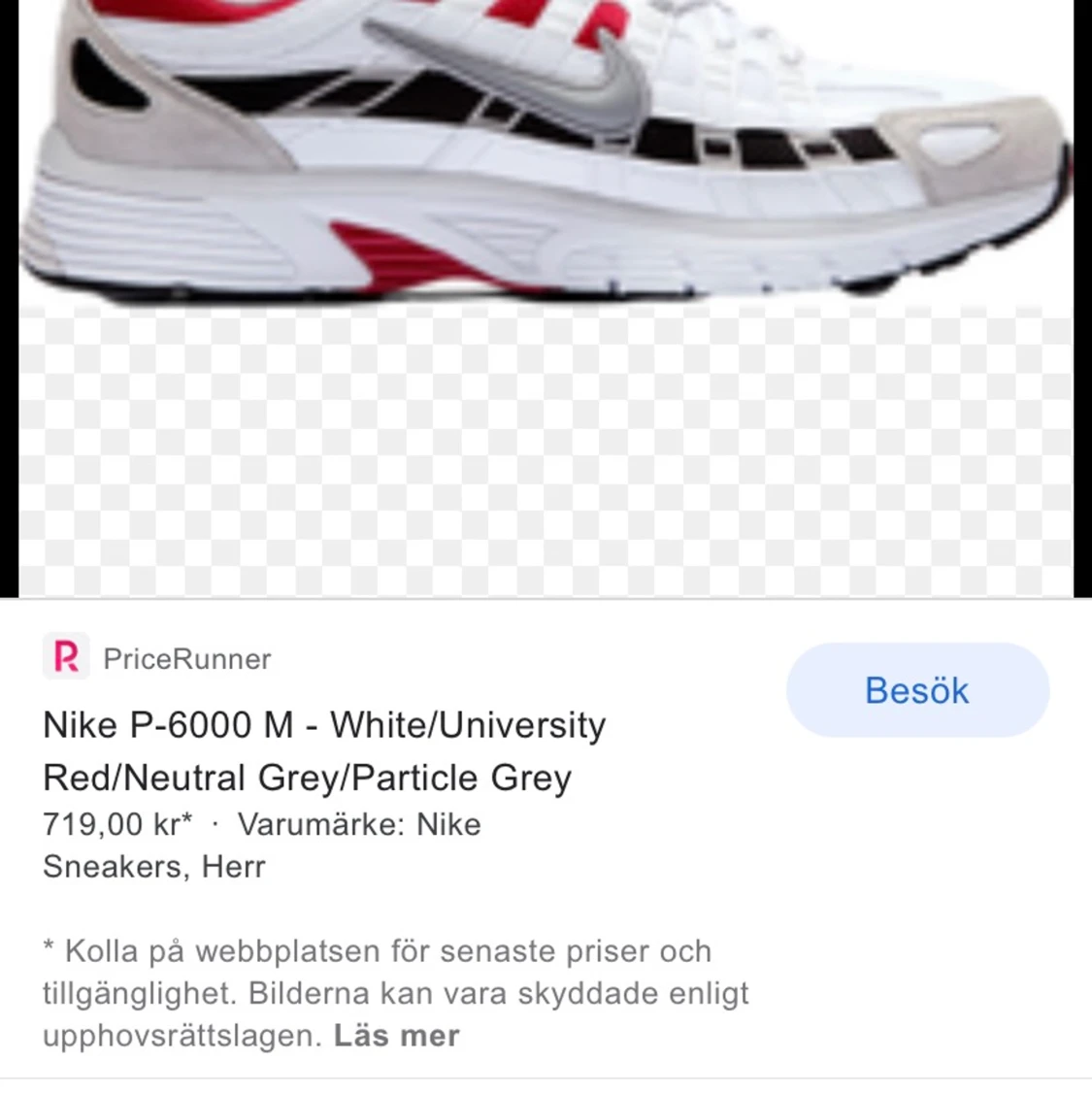Select the asterisk after the price
The image size is (1092, 1093).
(190, 818)
